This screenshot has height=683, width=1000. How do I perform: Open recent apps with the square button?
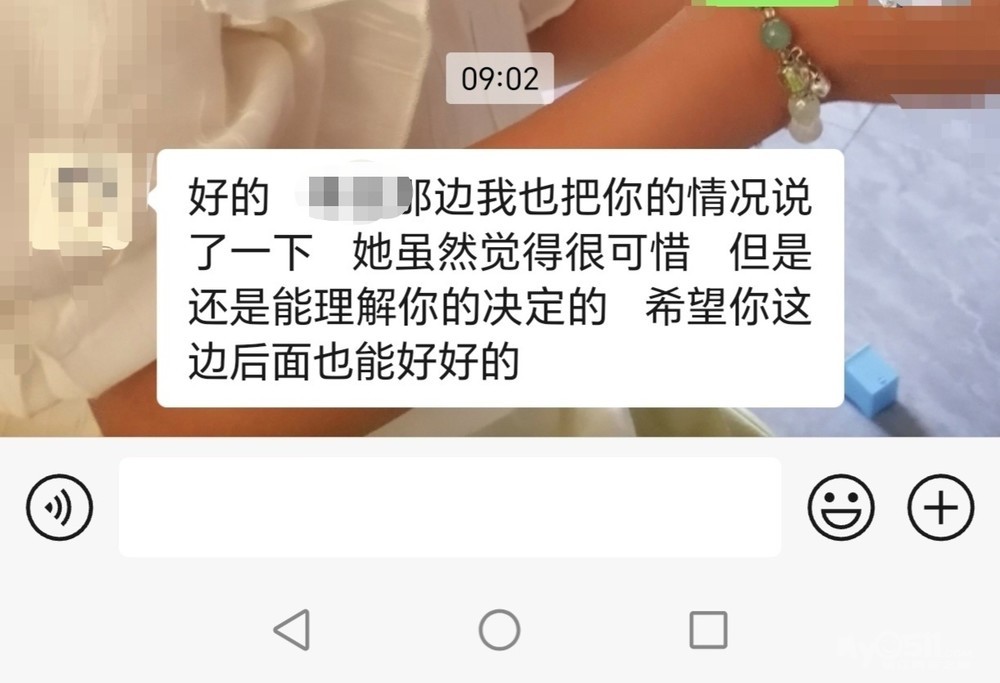pos(708,629)
